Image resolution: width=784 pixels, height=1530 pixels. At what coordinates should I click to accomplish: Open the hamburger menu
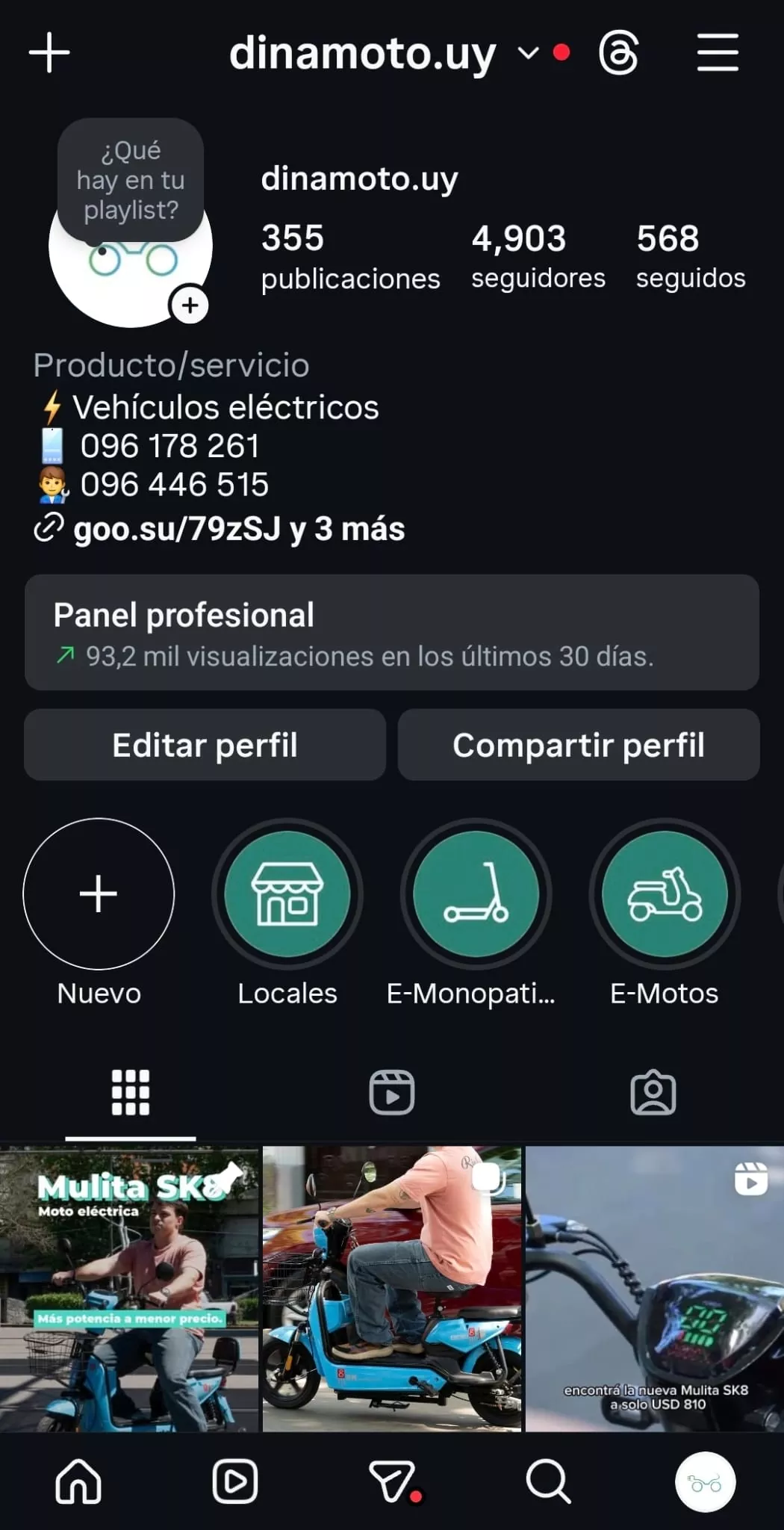pos(718,52)
